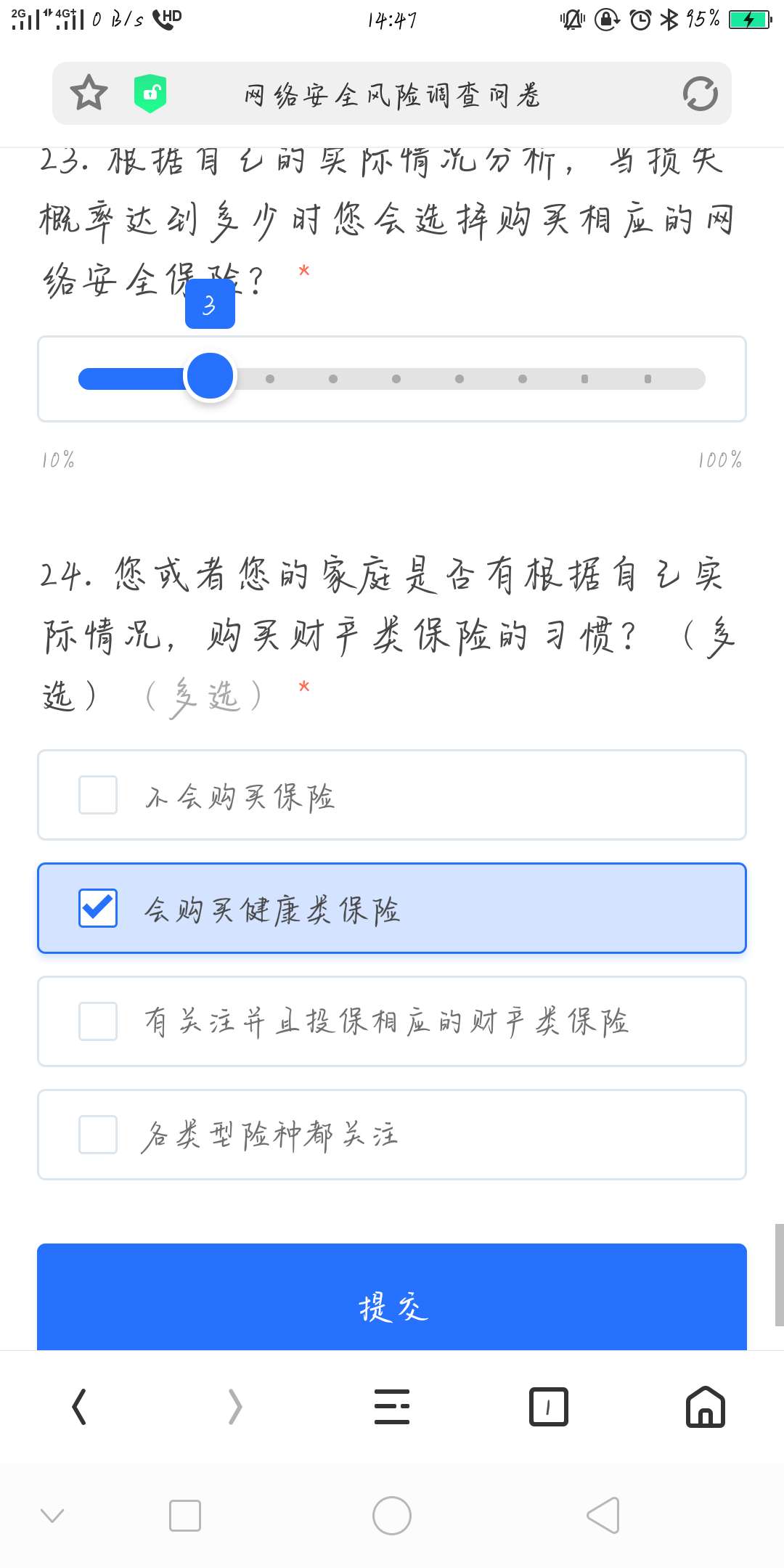Tick 各类型险种都关注 checkbox
The image size is (784, 1568).
98,1135
